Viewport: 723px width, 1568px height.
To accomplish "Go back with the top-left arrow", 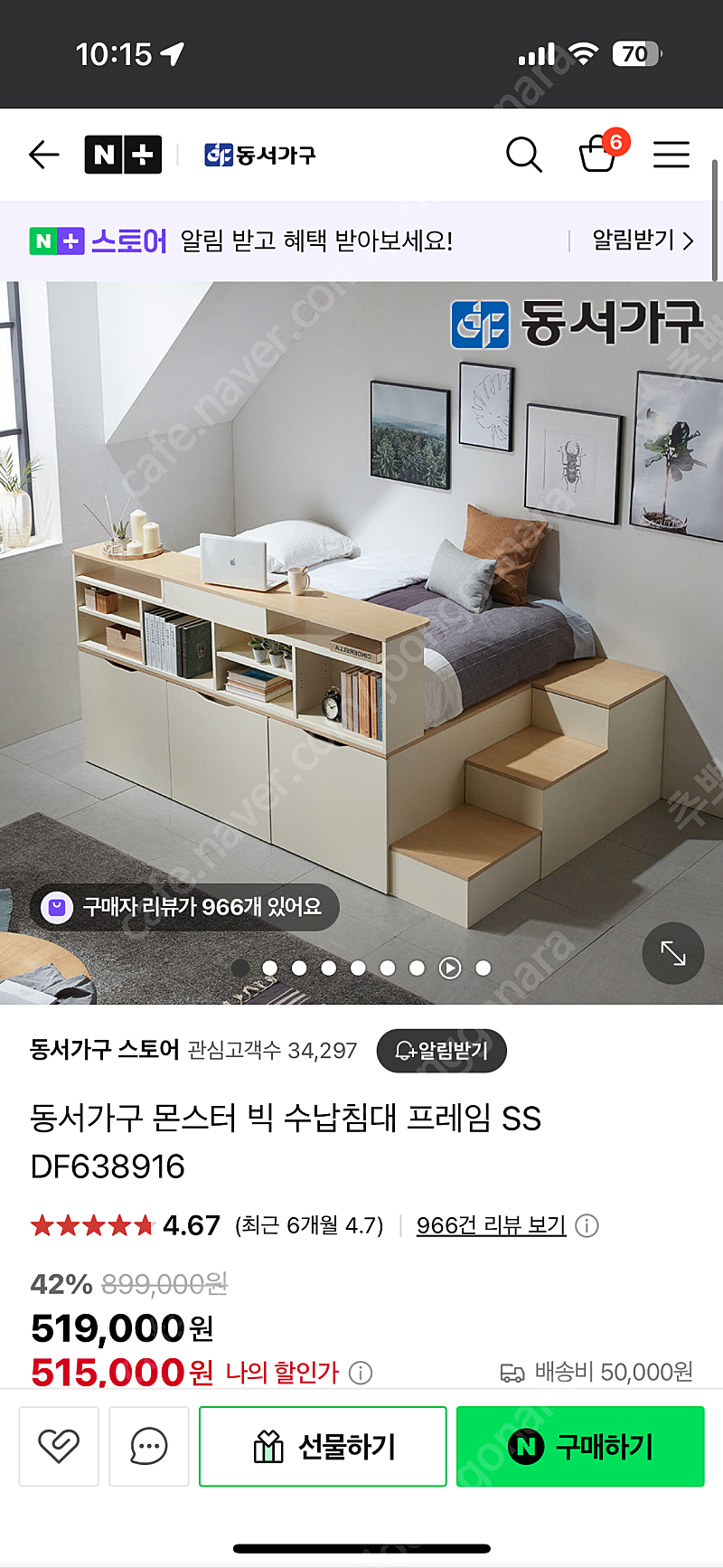I will coord(43,155).
